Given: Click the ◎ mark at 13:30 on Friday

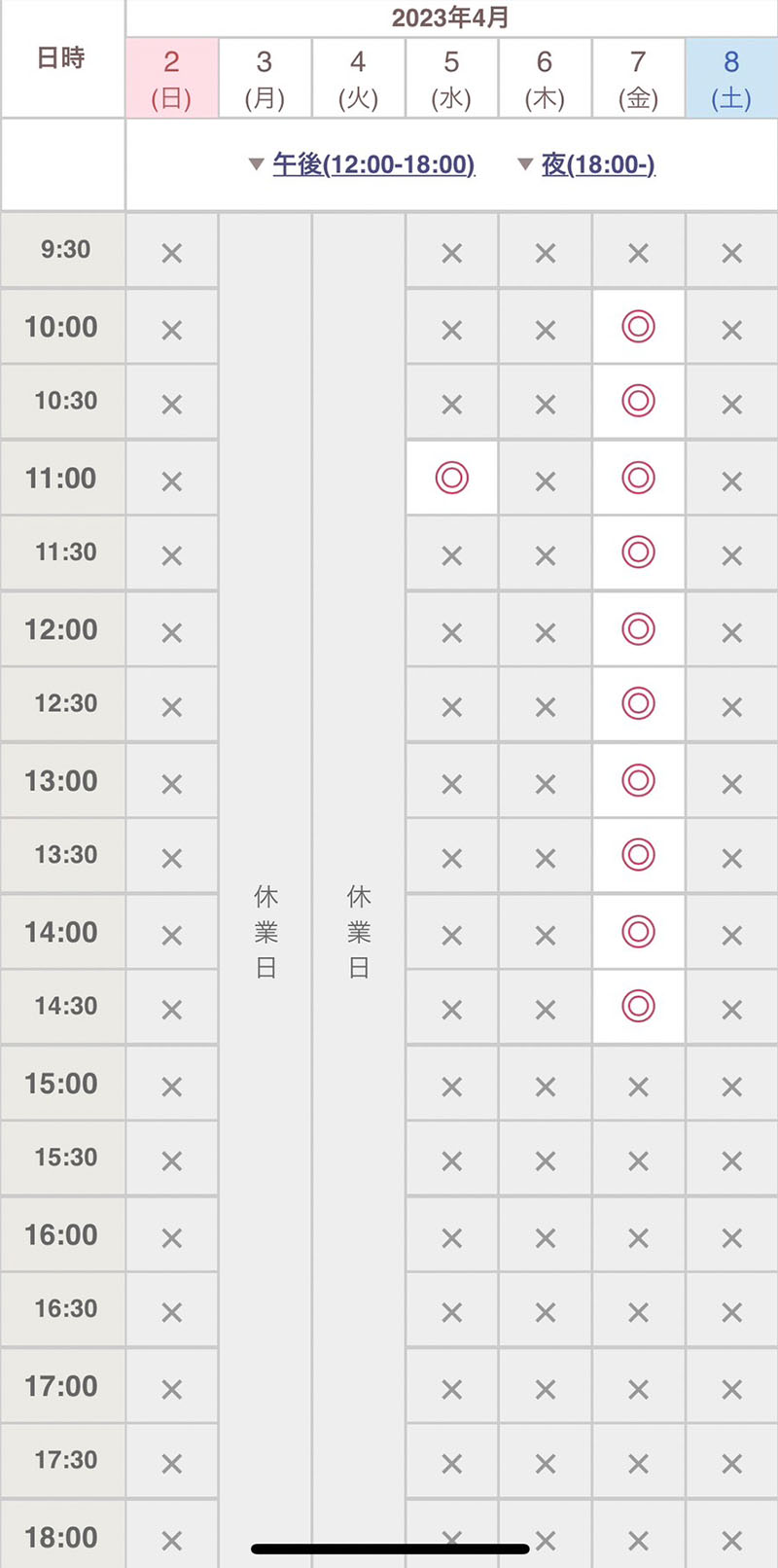Looking at the screenshot, I should click(x=638, y=855).
